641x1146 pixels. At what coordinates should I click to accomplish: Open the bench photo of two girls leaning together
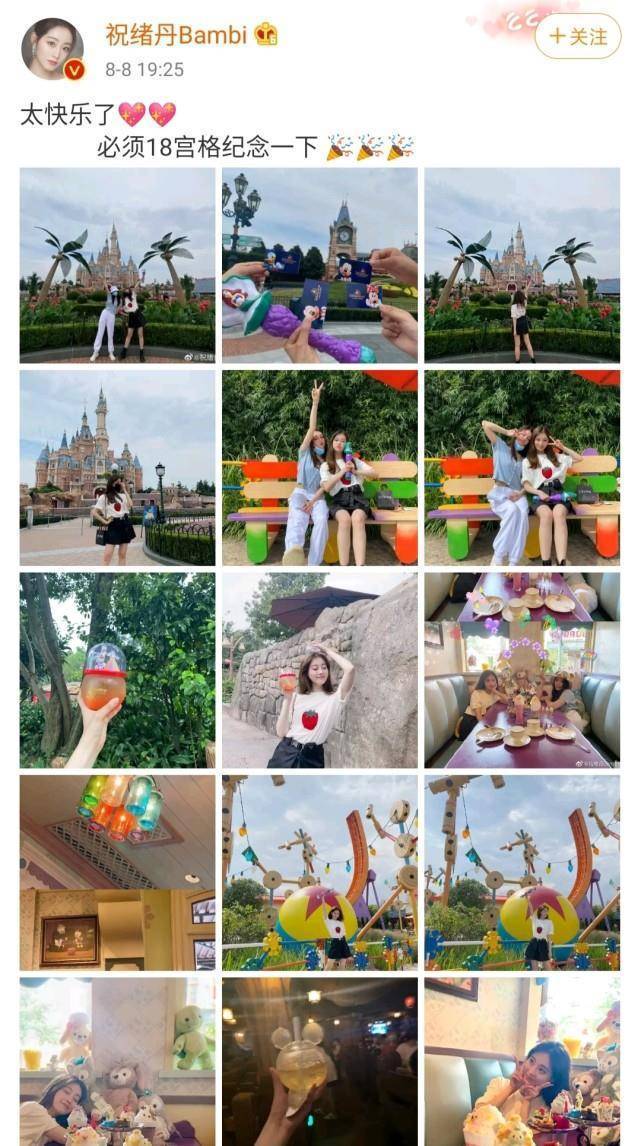(522, 468)
